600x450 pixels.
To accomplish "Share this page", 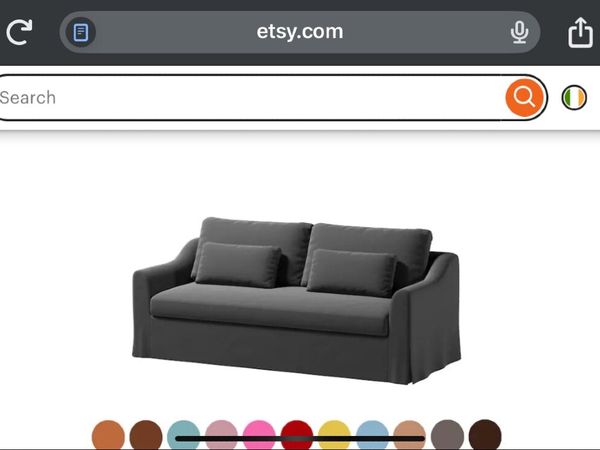I will (580, 33).
